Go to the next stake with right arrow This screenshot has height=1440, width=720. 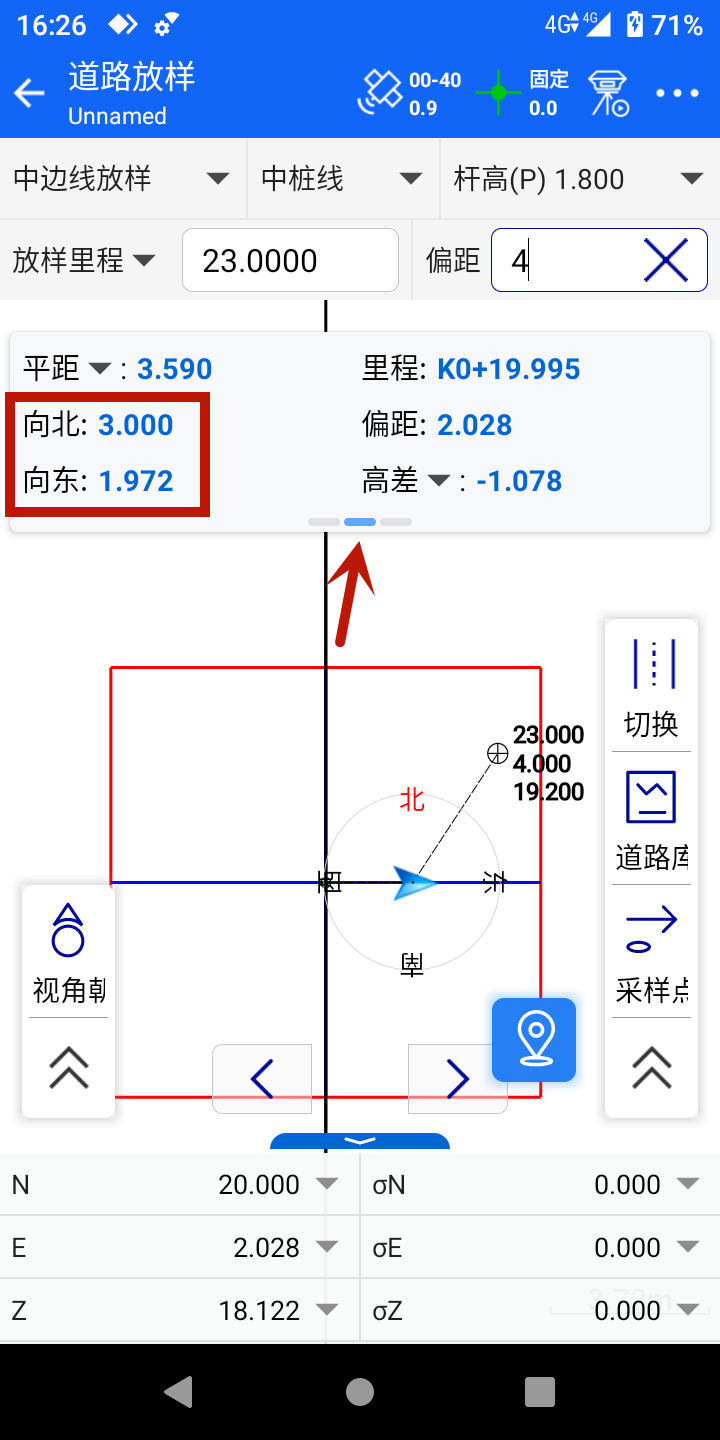coord(457,1079)
